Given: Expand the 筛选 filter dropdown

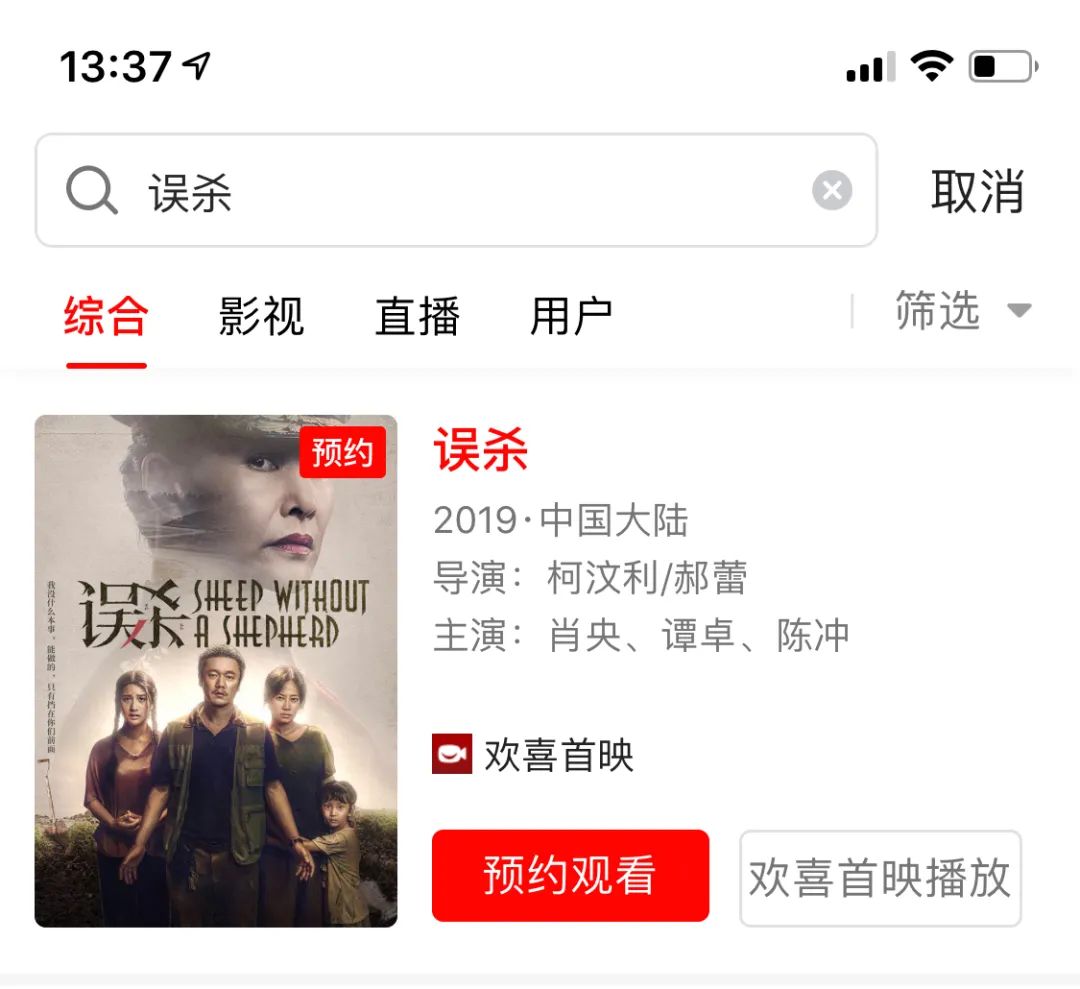Looking at the screenshot, I should tap(961, 311).
